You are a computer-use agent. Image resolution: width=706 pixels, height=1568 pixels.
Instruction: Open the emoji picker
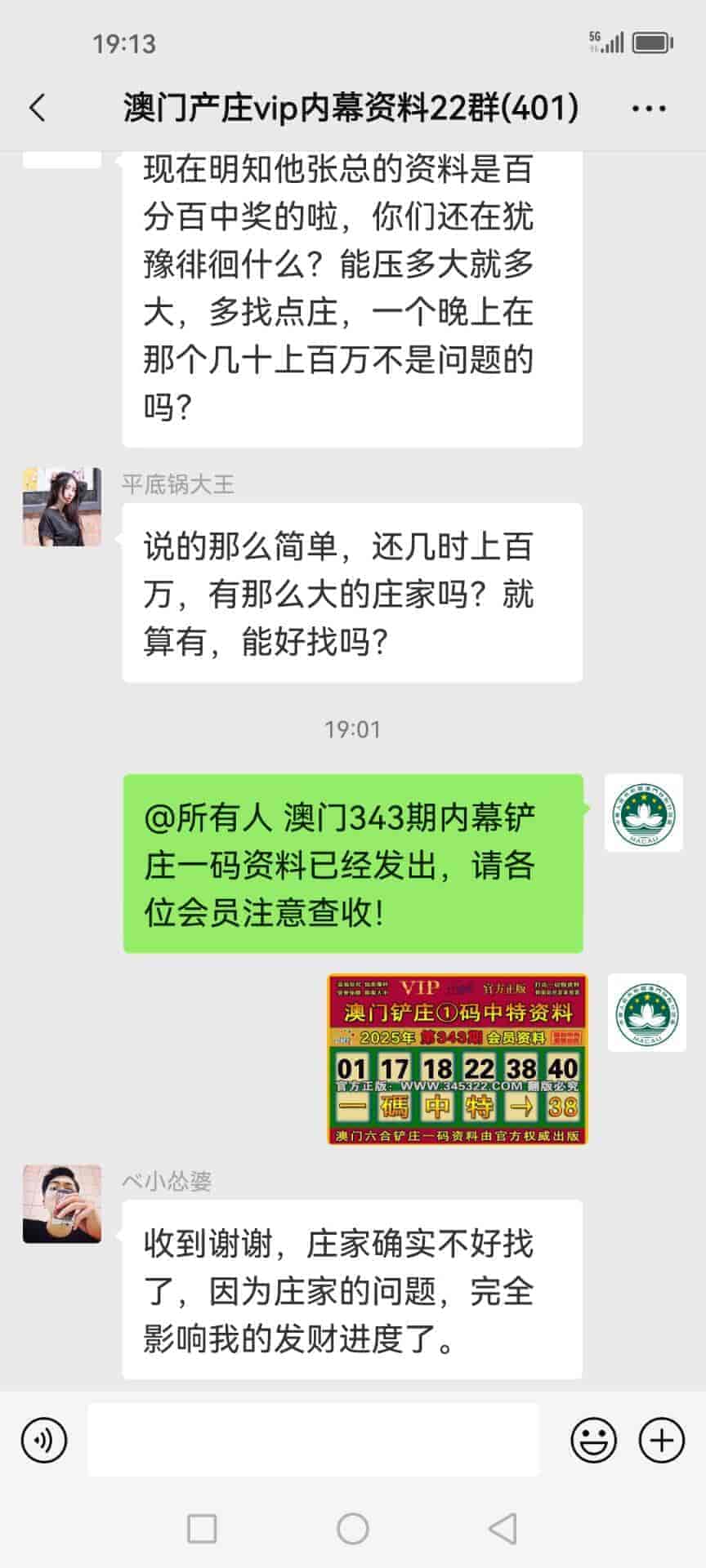pos(593,1440)
